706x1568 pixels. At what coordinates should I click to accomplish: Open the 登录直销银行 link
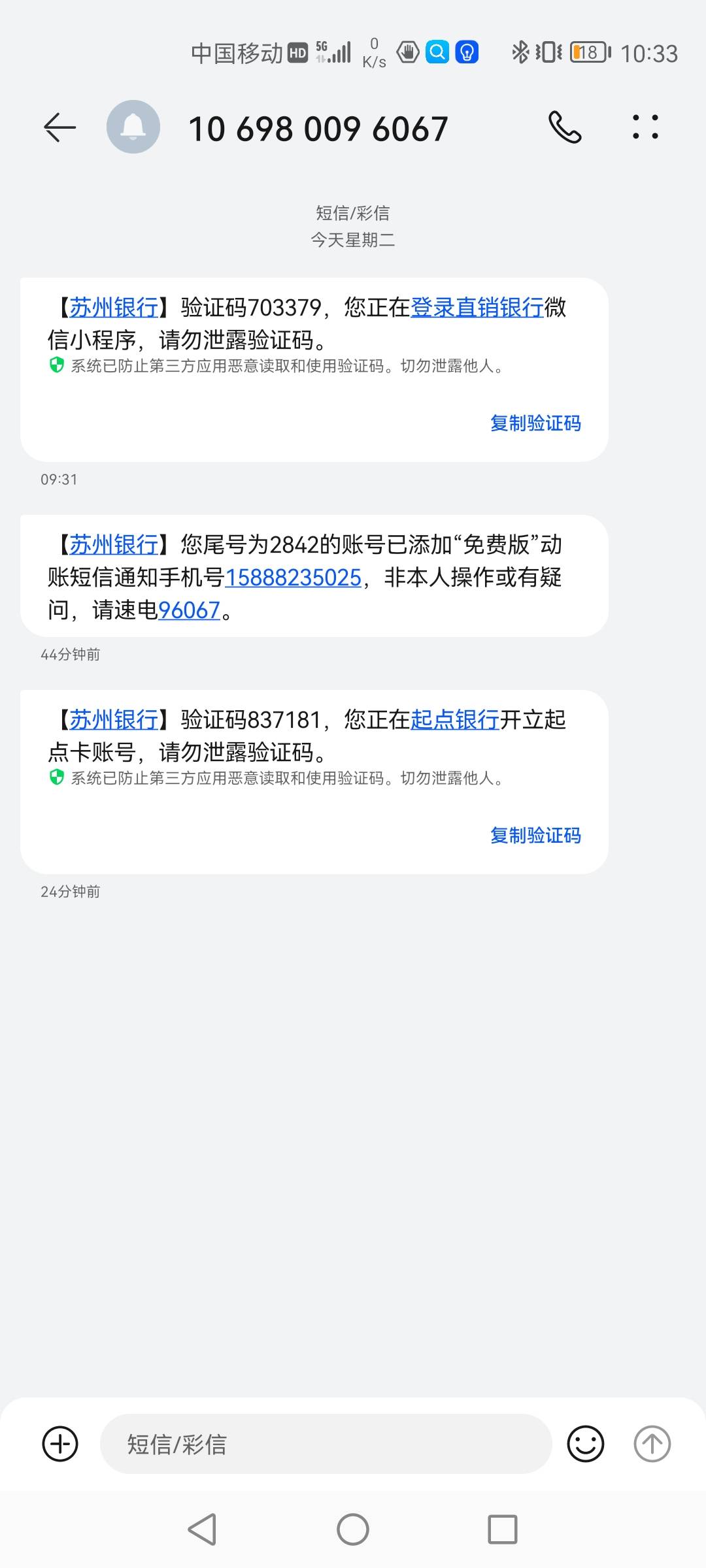[477, 307]
